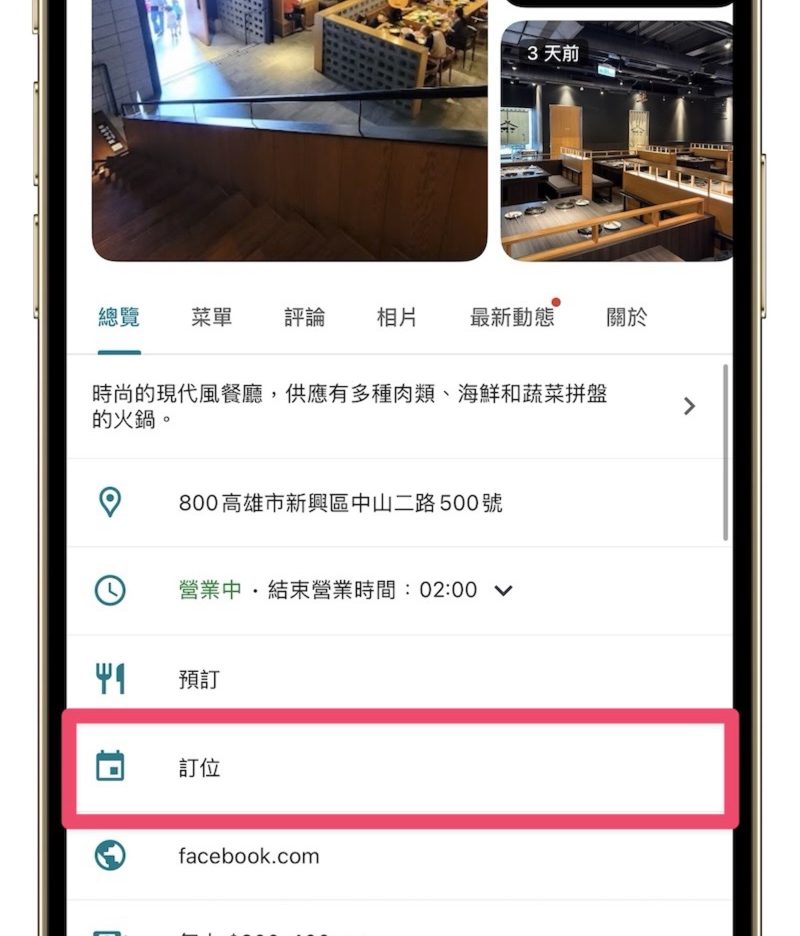View the 最新動態 tab
The image size is (800, 936).
click(512, 318)
